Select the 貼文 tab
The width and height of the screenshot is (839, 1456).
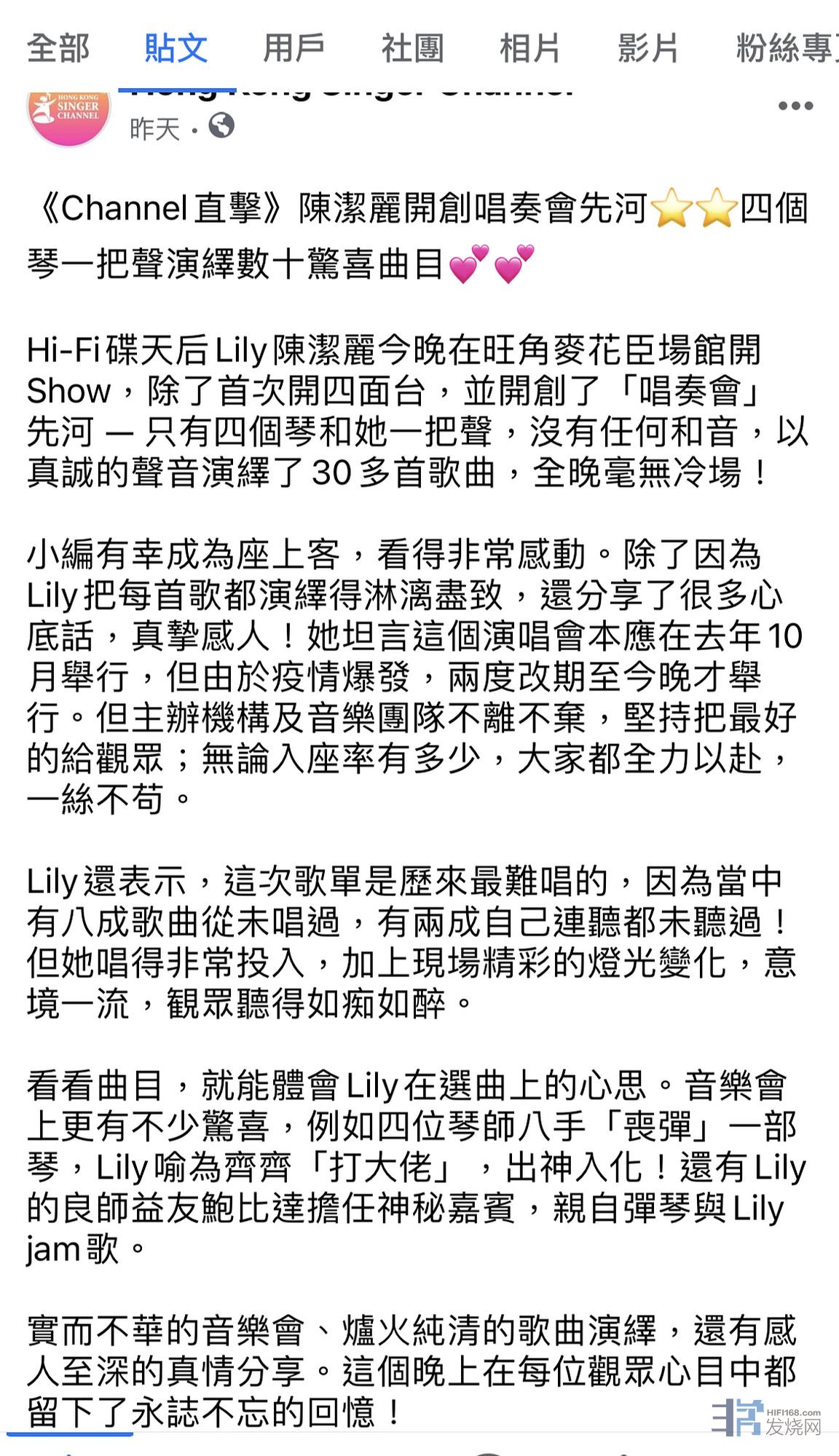[x=176, y=49]
